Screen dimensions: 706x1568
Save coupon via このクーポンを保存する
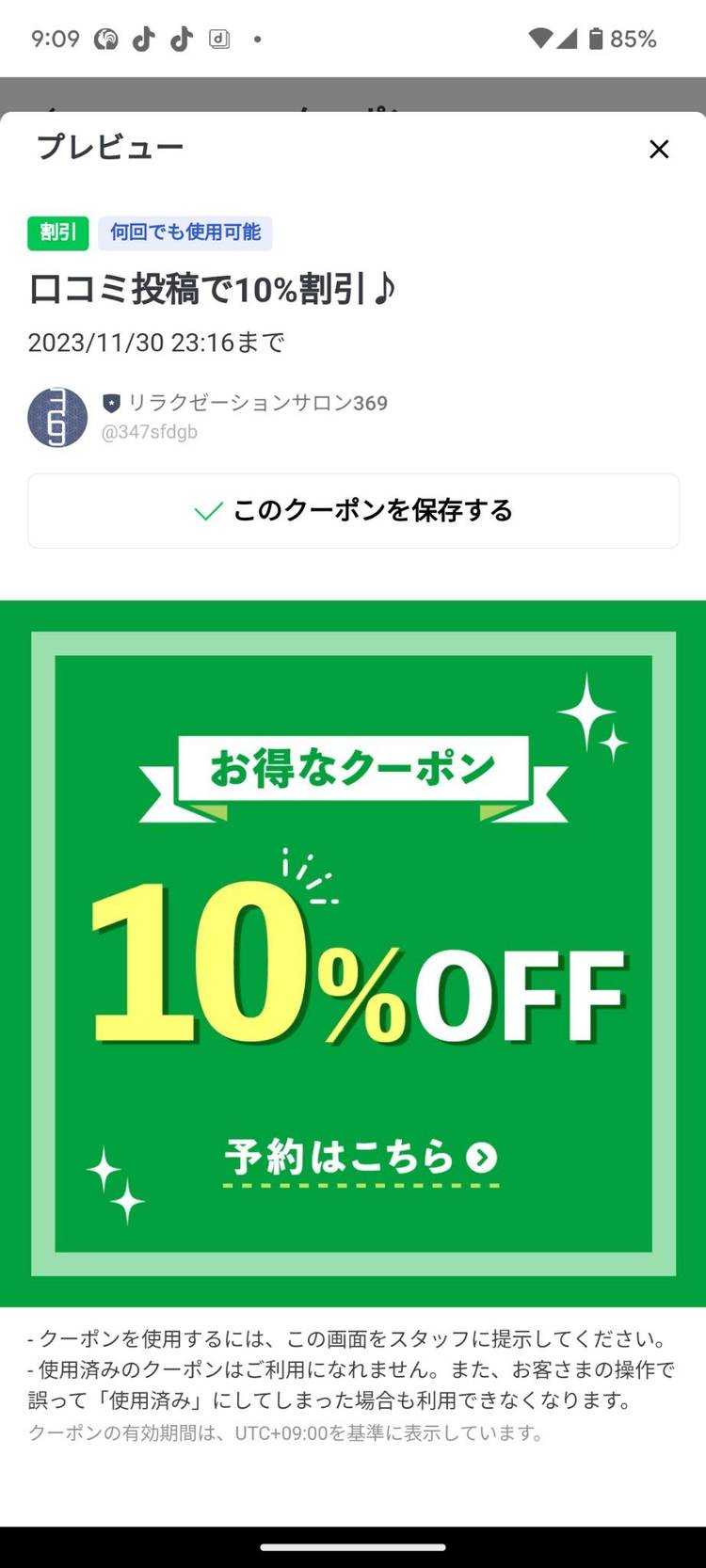click(353, 511)
